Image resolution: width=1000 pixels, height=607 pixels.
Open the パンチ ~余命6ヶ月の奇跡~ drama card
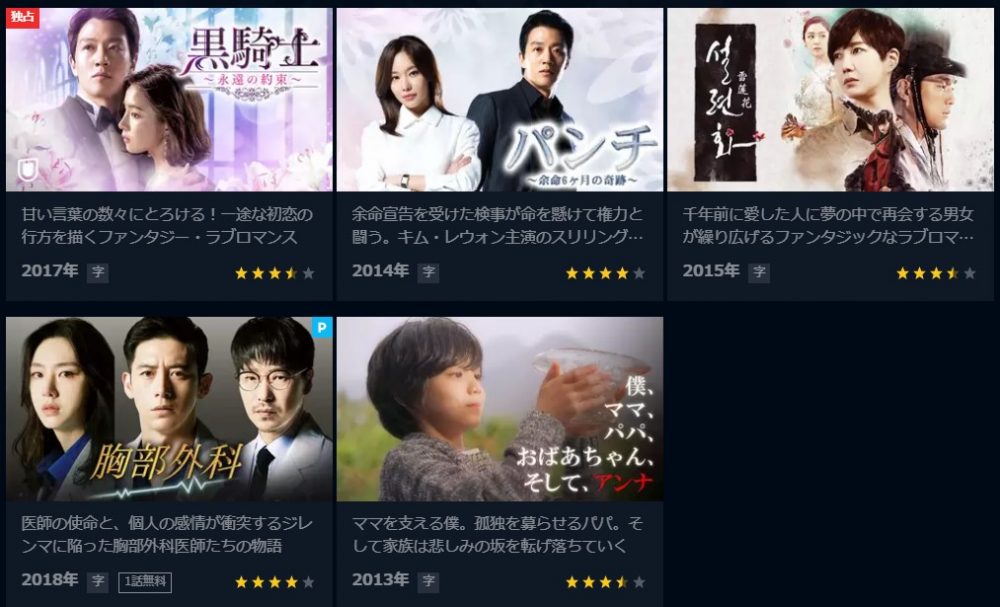pos(499,100)
